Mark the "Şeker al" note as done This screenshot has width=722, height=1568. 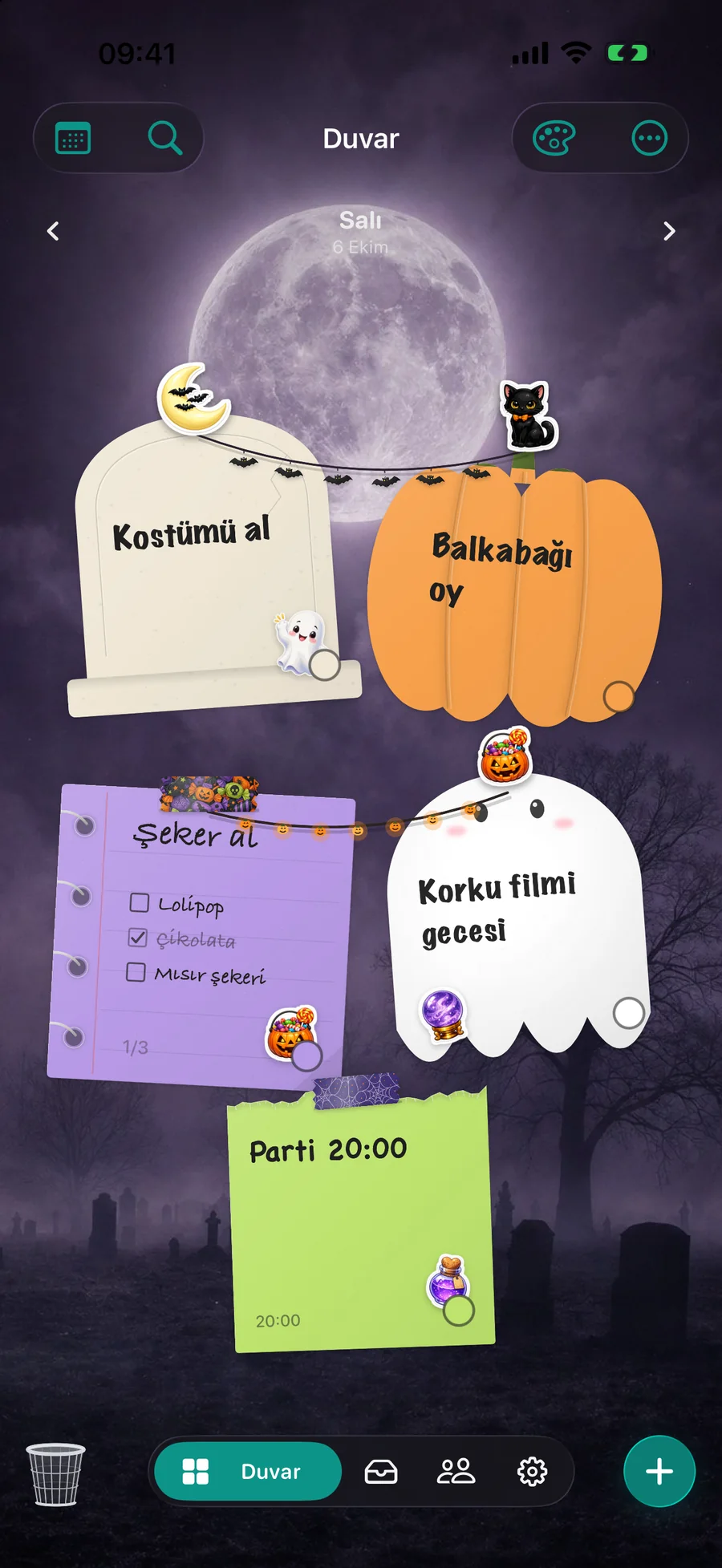(x=306, y=1055)
